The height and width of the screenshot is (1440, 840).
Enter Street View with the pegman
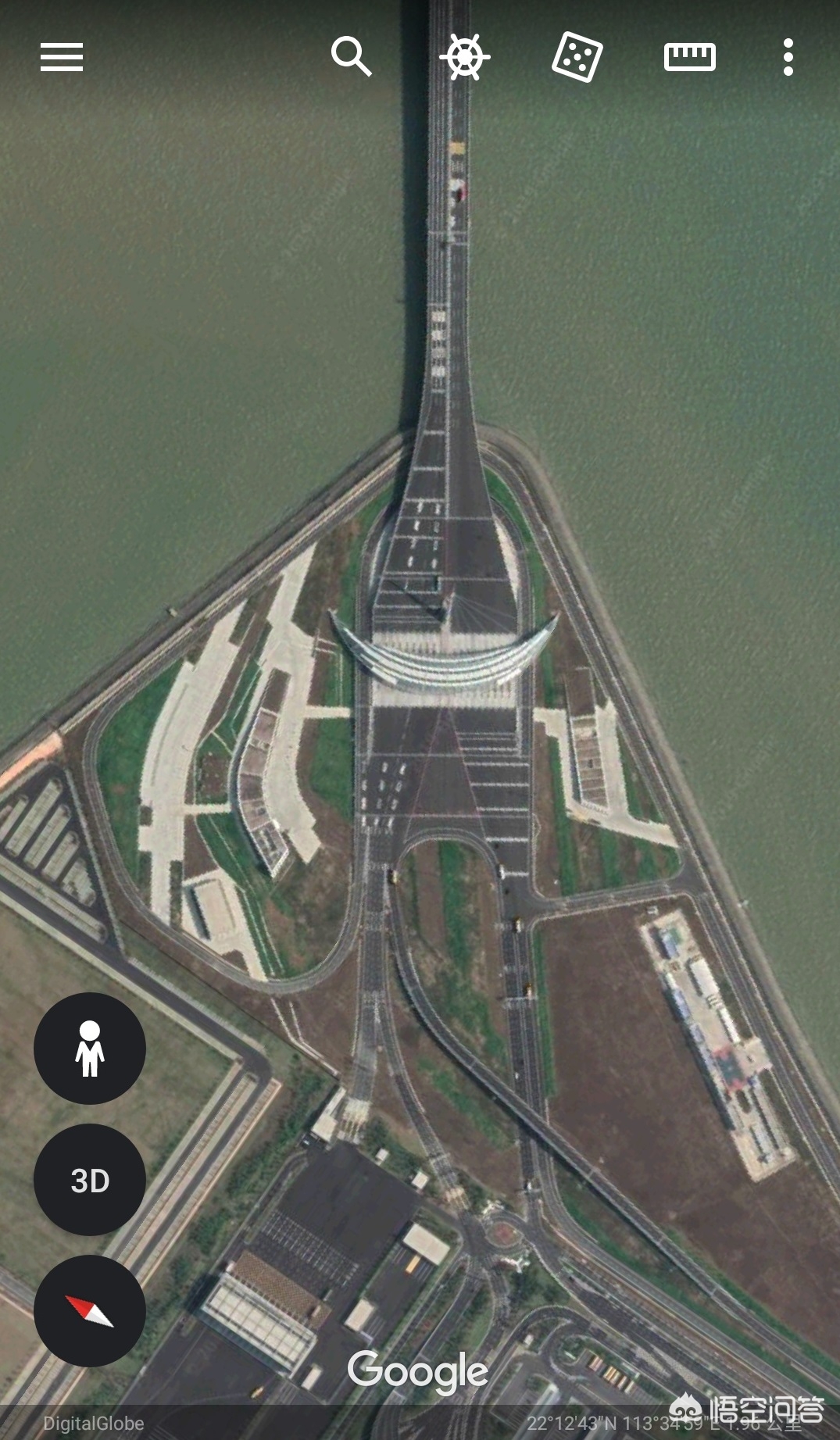coord(90,1048)
